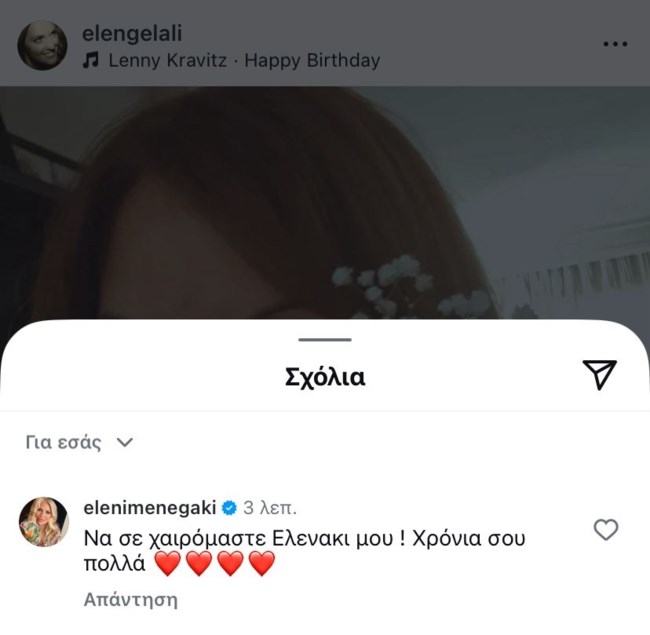Viewport: 650px width, 635px height.
Task: Open the three-dot options menu of the post
Action: (x=616, y=45)
